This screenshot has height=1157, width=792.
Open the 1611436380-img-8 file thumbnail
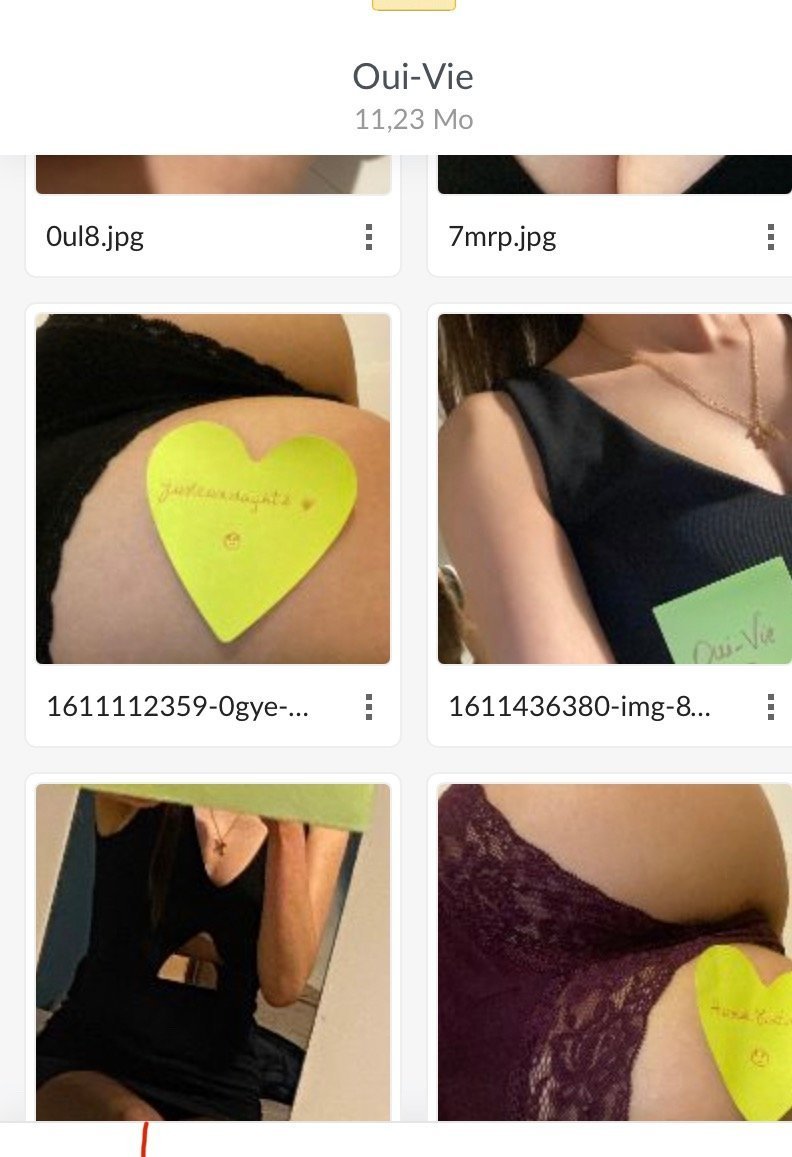point(614,488)
